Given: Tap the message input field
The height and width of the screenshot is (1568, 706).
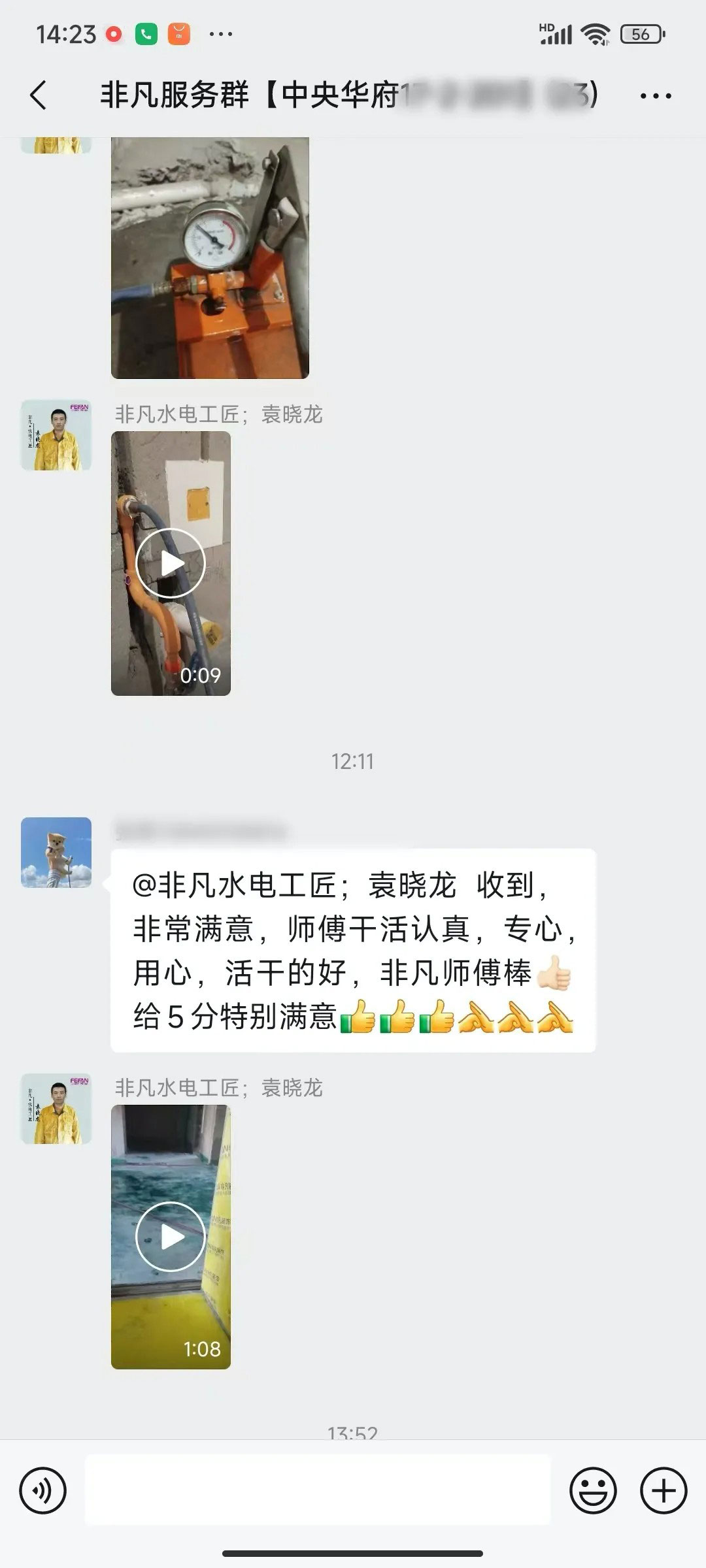Looking at the screenshot, I should [318, 1490].
